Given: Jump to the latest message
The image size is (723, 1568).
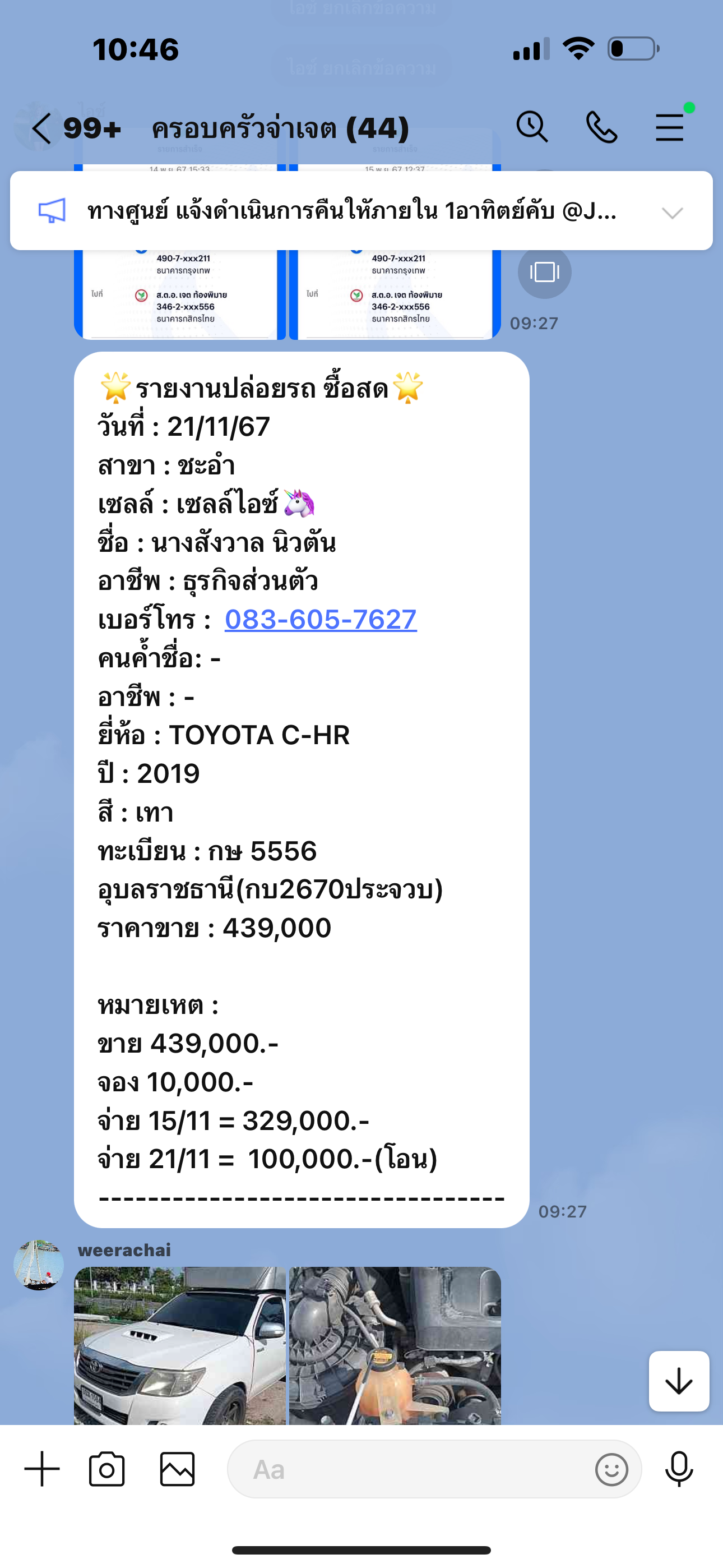Looking at the screenshot, I should (x=679, y=1381).
